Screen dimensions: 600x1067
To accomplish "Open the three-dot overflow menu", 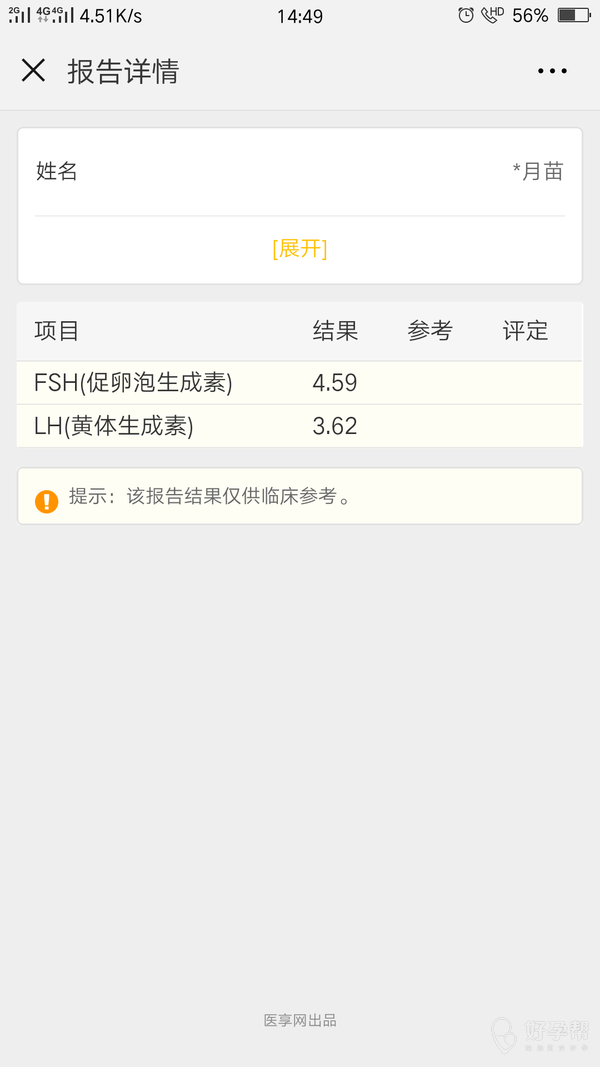I will [x=552, y=71].
